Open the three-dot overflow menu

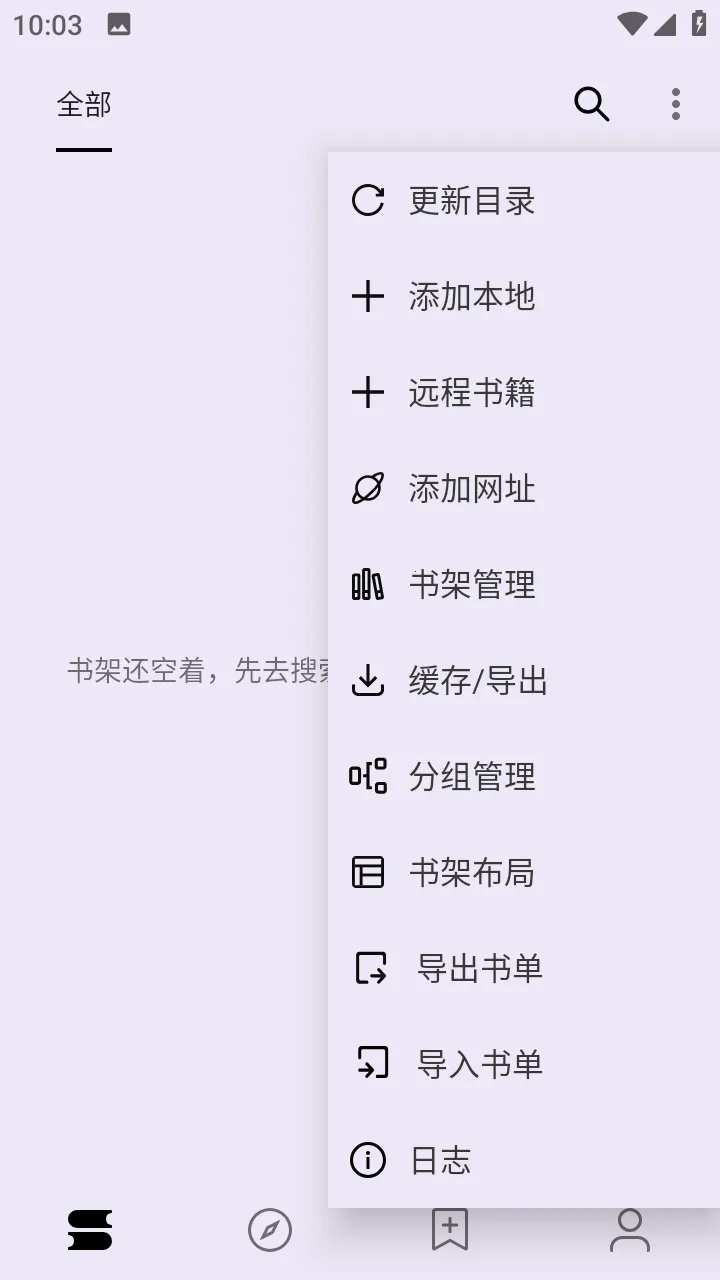[676, 103]
